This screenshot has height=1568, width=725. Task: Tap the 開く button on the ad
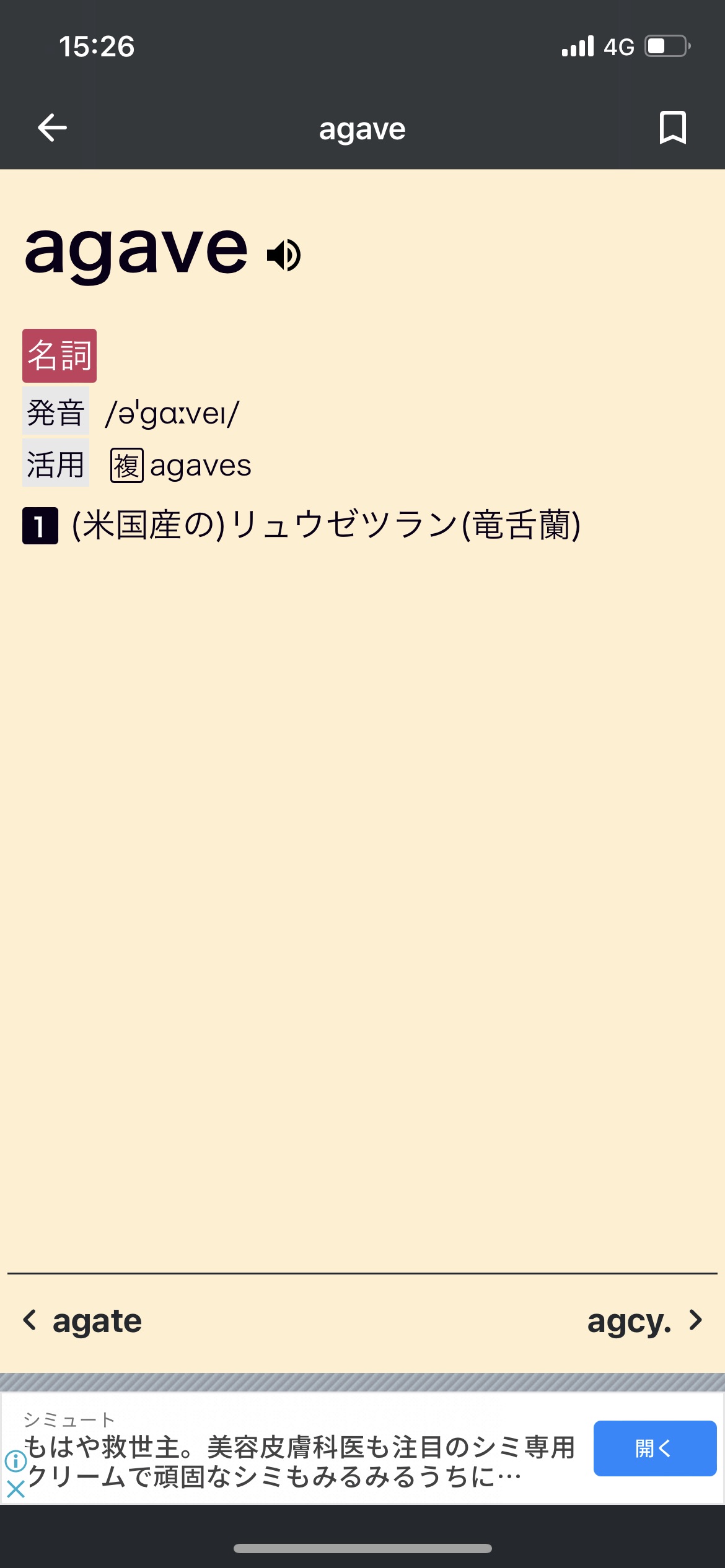tap(654, 1448)
